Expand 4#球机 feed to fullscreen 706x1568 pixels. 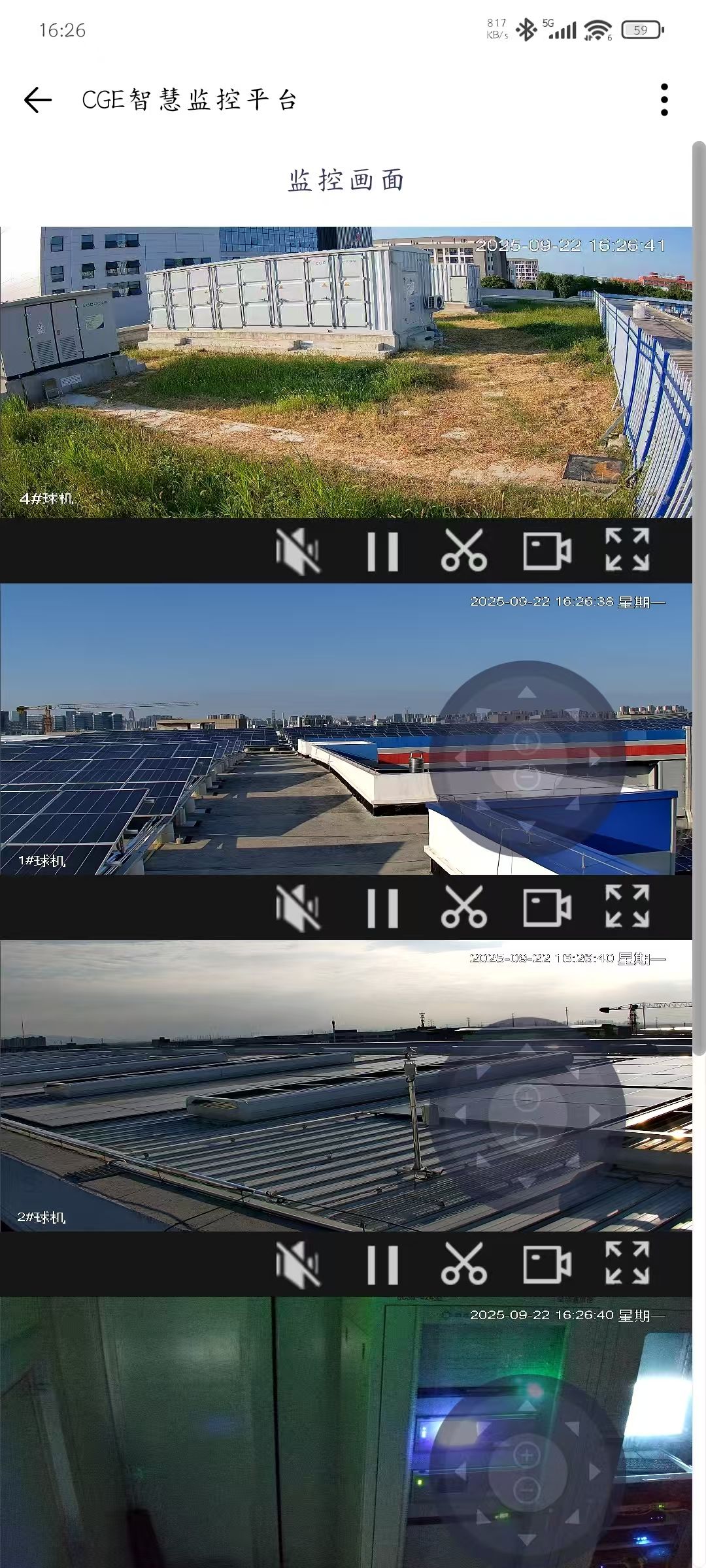tap(627, 549)
